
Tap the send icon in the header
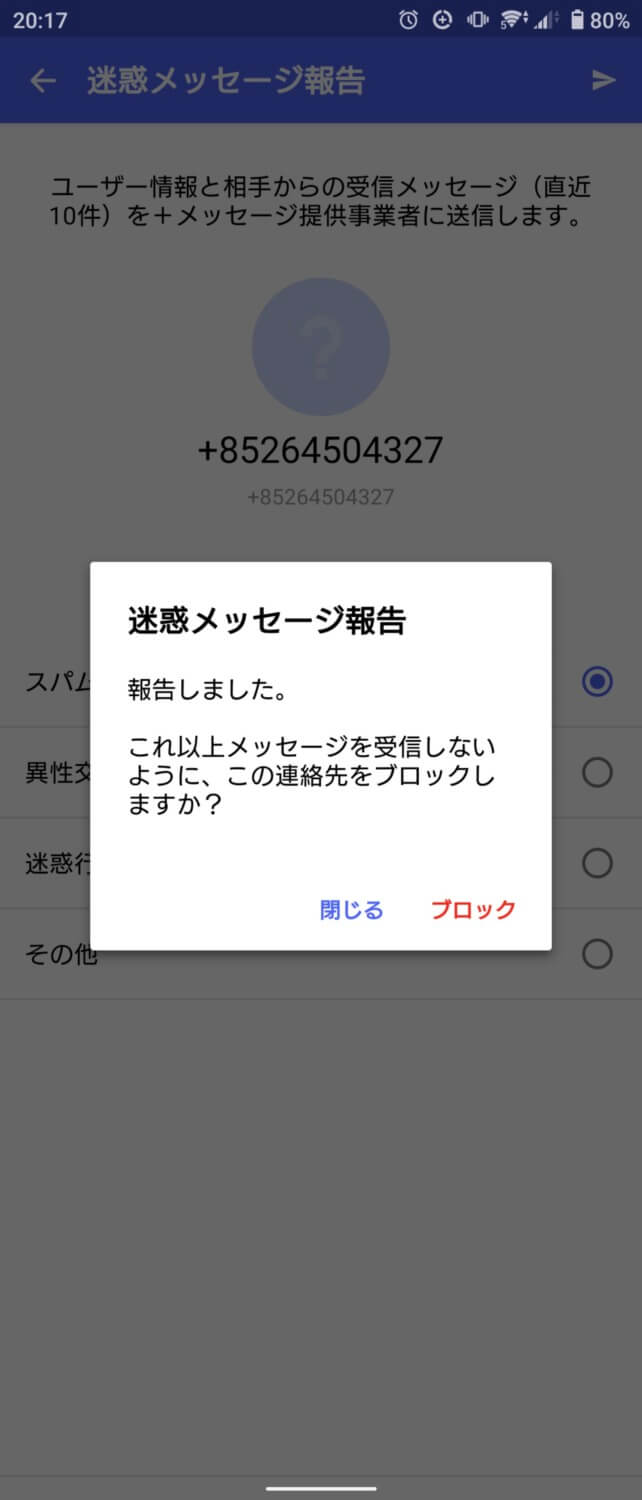(x=603, y=80)
